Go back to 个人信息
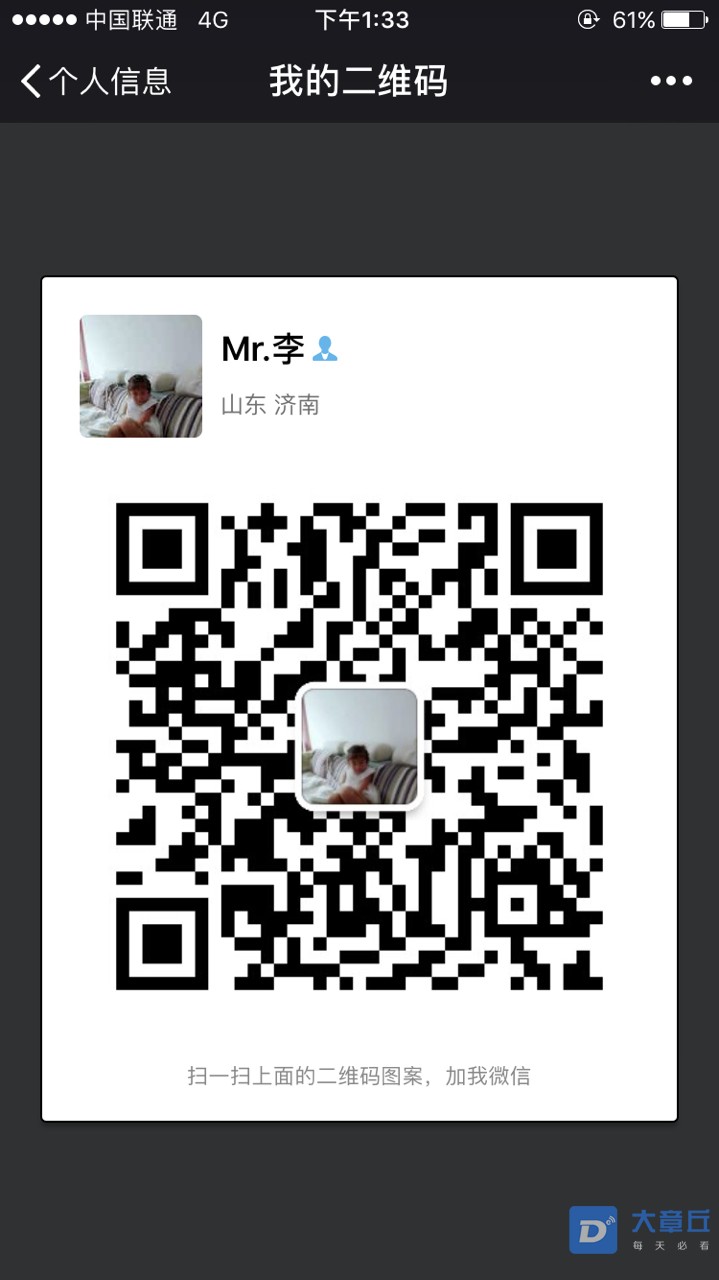This screenshot has height=1280, width=719. click(96, 81)
